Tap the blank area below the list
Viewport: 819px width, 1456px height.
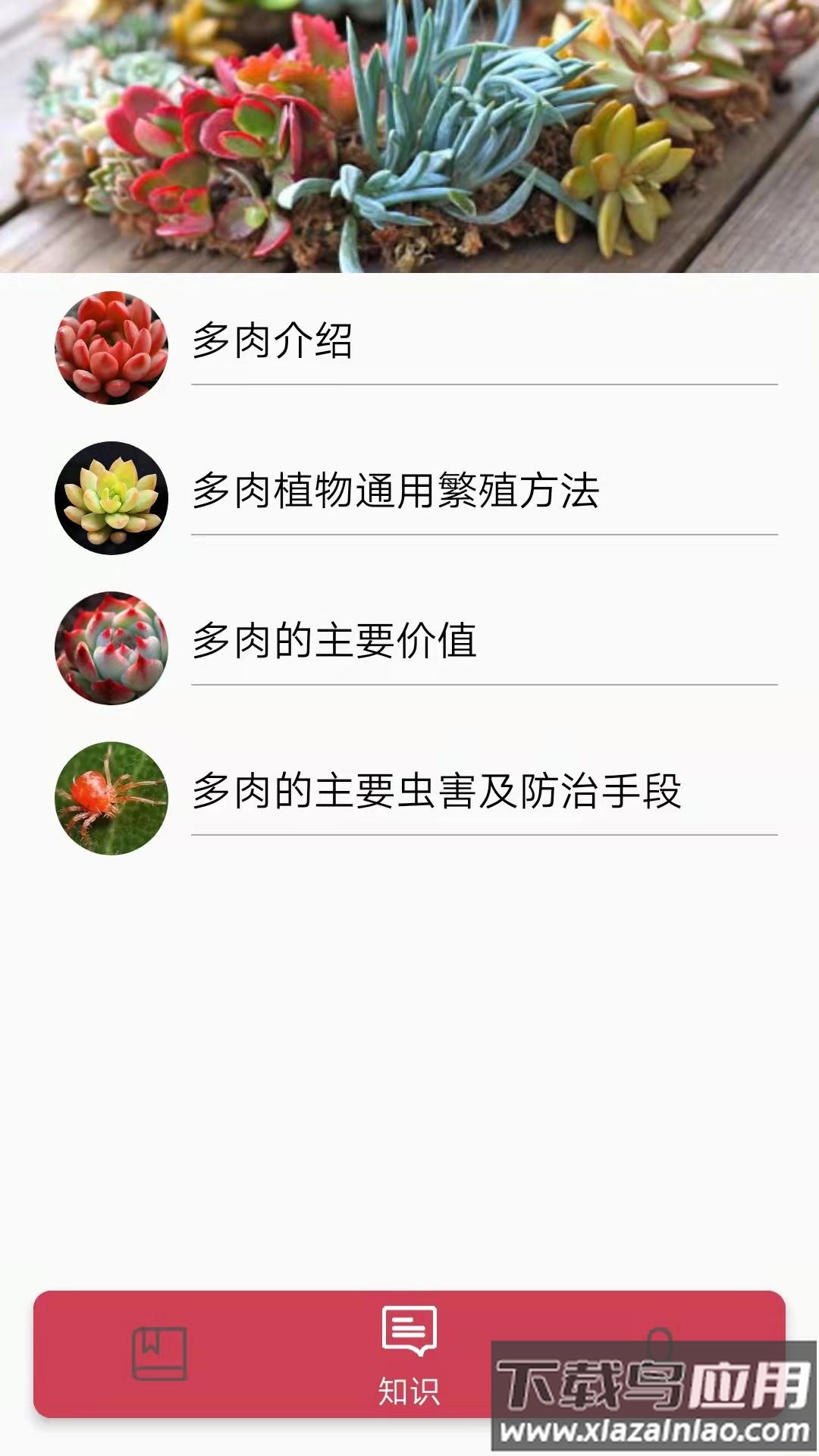pos(409,1062)
